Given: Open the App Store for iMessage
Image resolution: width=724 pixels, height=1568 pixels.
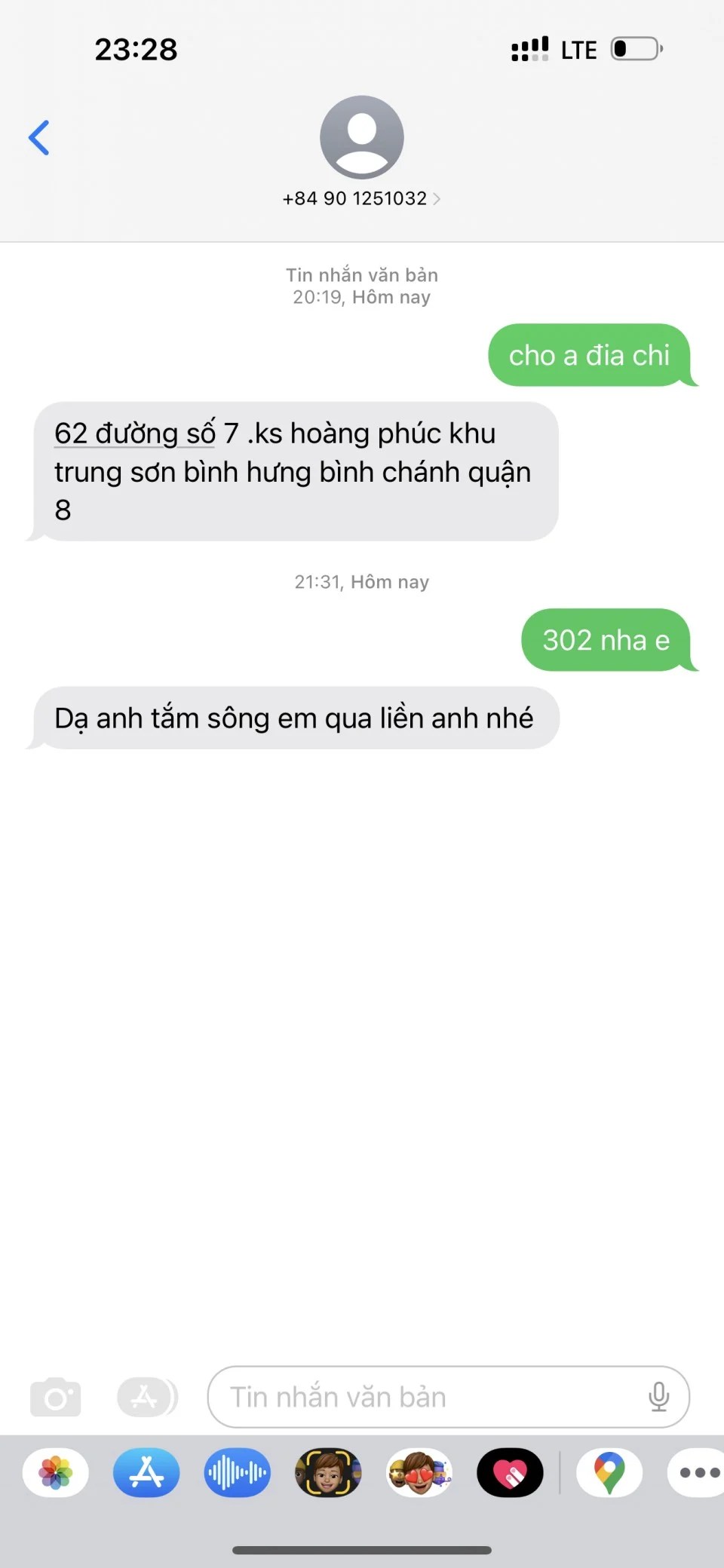Looking at the screenshot, I should click(146, 1472).
